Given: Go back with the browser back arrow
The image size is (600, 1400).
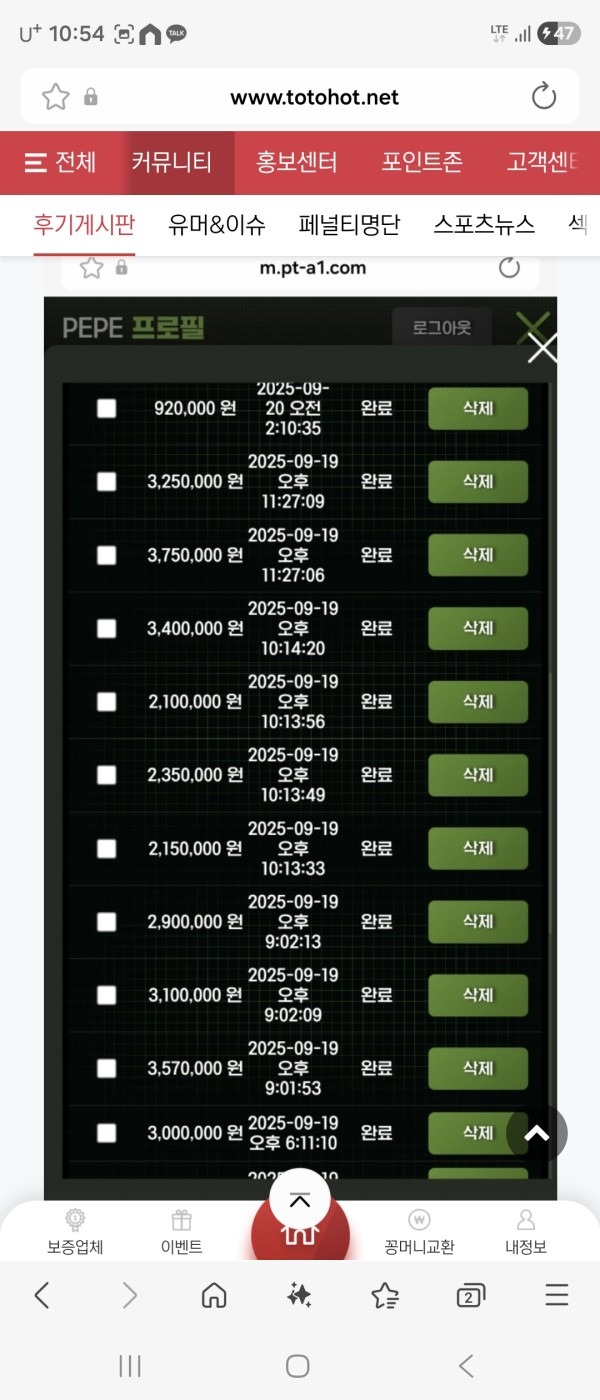Looking at the screenshot, I should [42, 1296].
